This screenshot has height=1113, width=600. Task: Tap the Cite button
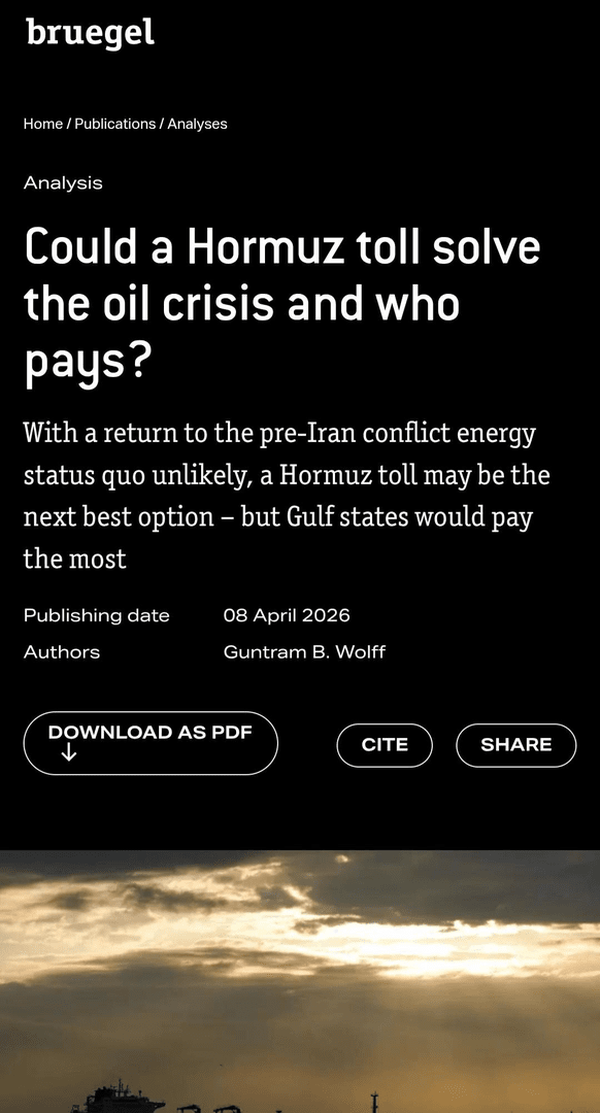(x=384, y=745)
